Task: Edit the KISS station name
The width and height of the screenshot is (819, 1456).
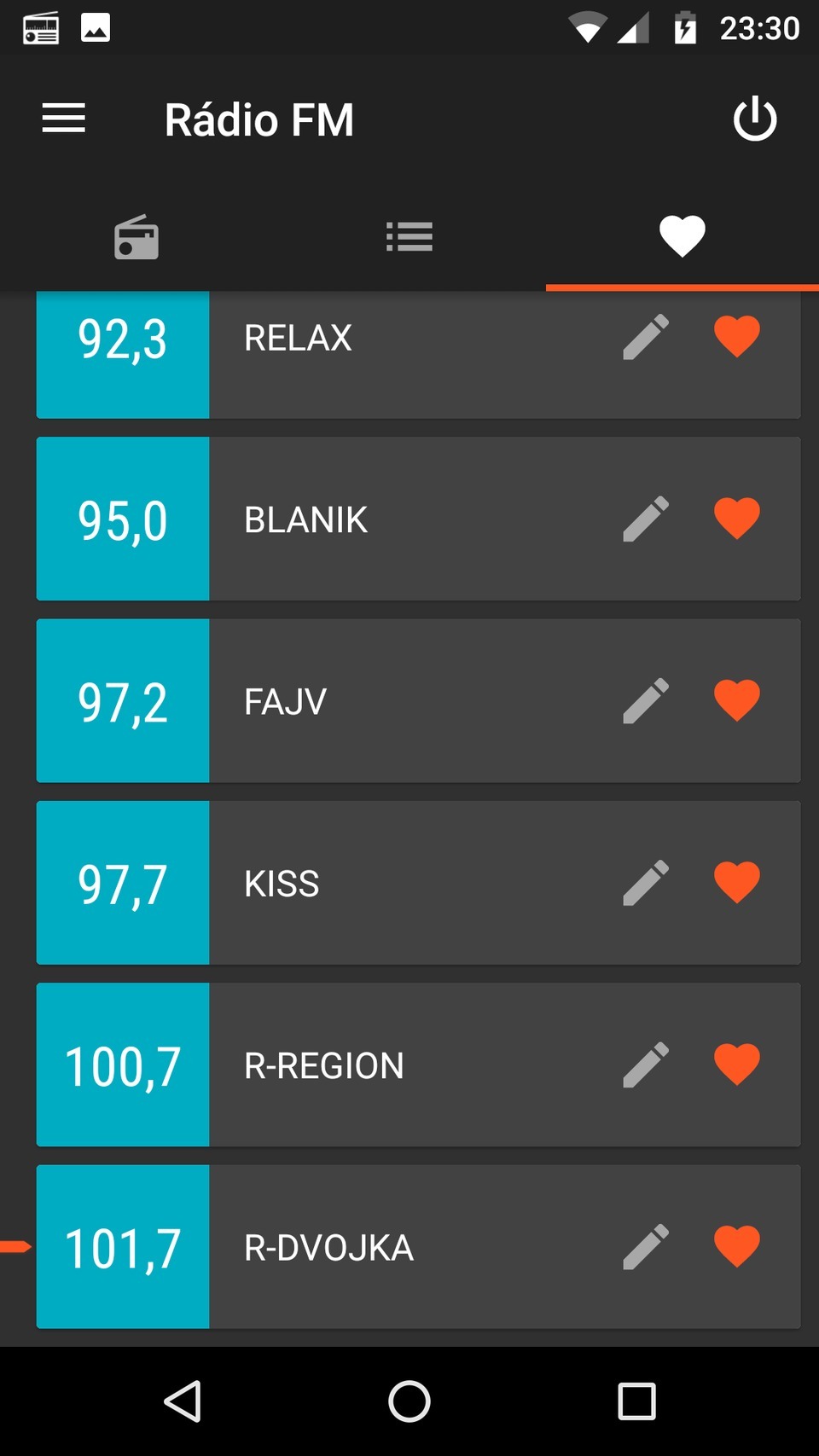Action: (x=646, y=883)
